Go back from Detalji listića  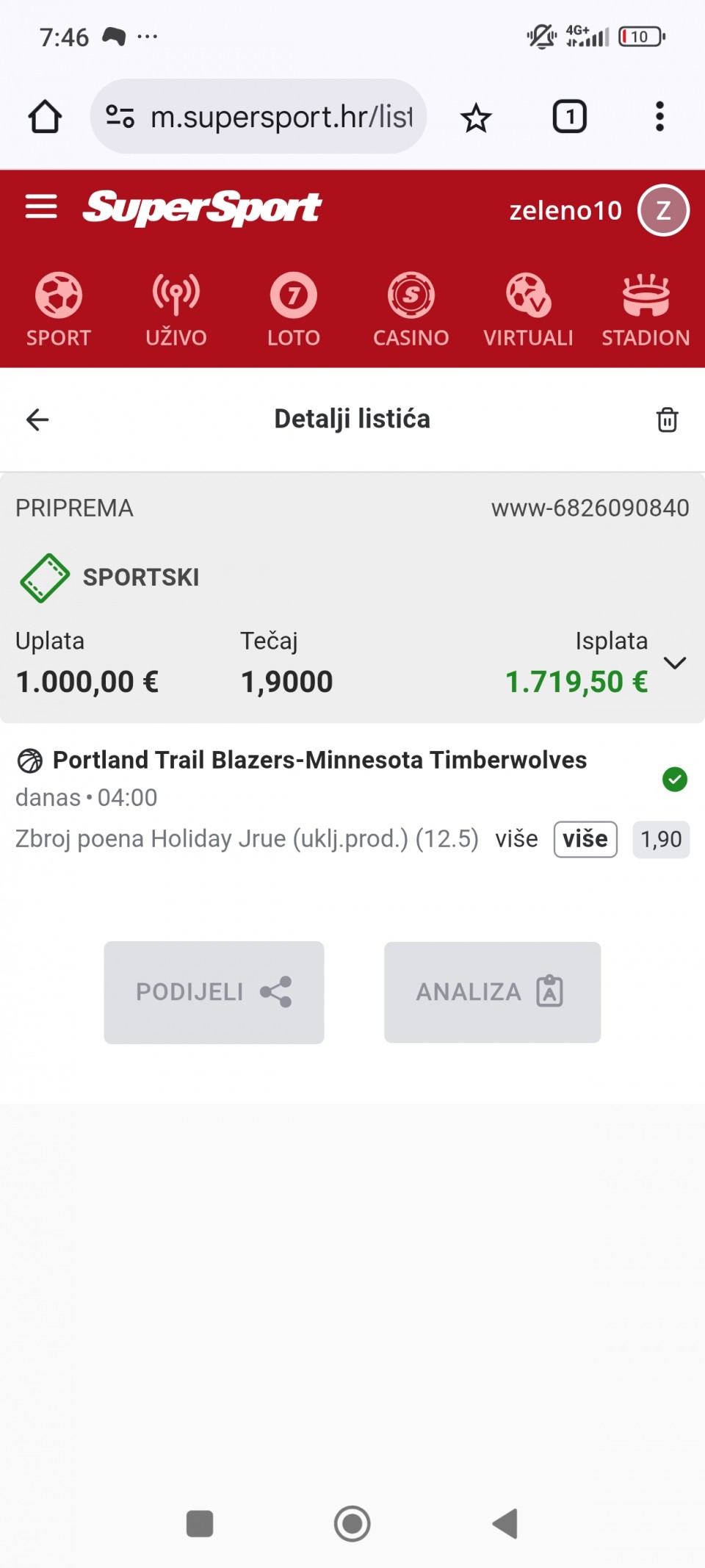coord(37,420)
